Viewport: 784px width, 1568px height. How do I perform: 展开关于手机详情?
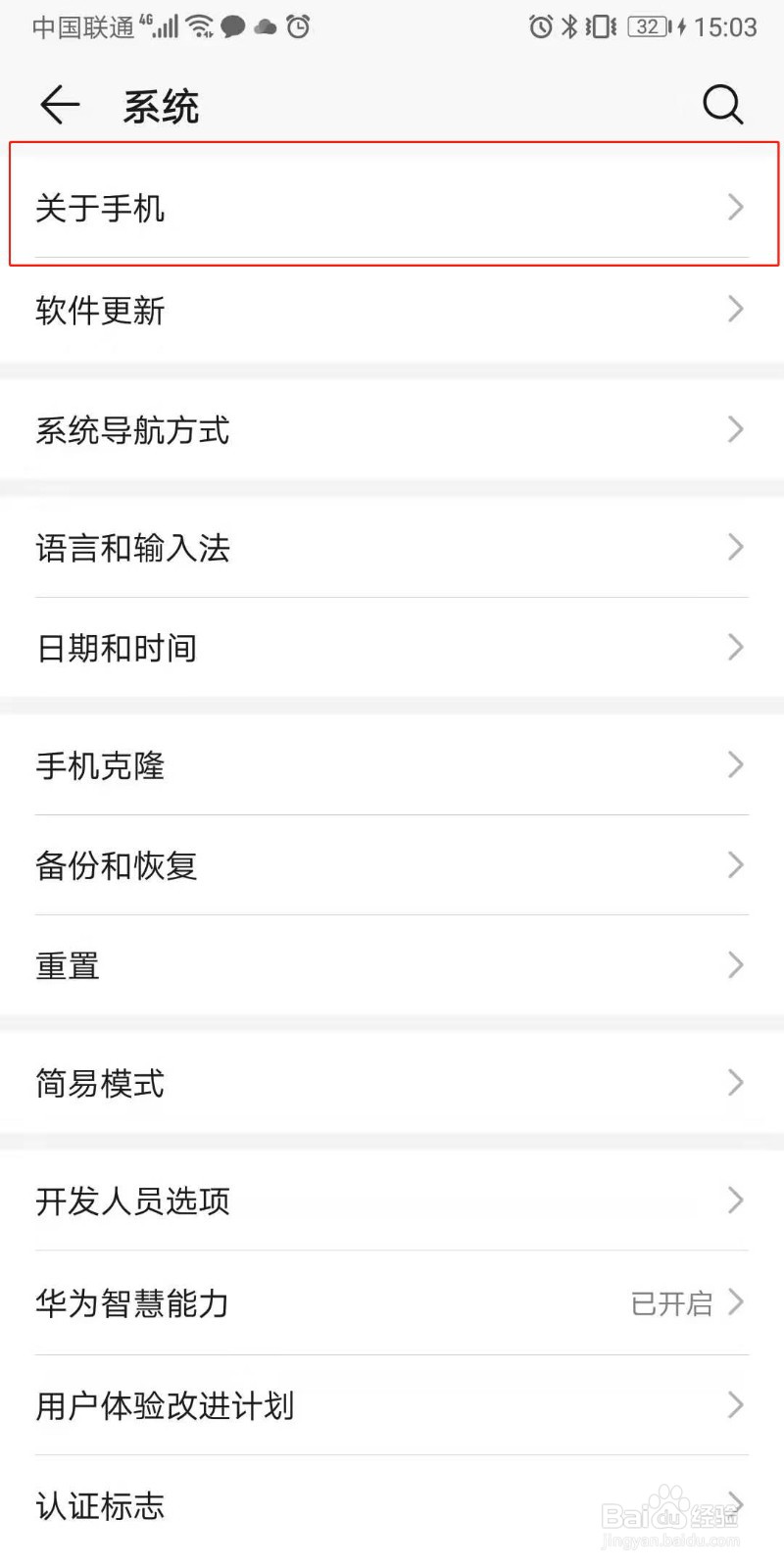click(x=392, y=208)
